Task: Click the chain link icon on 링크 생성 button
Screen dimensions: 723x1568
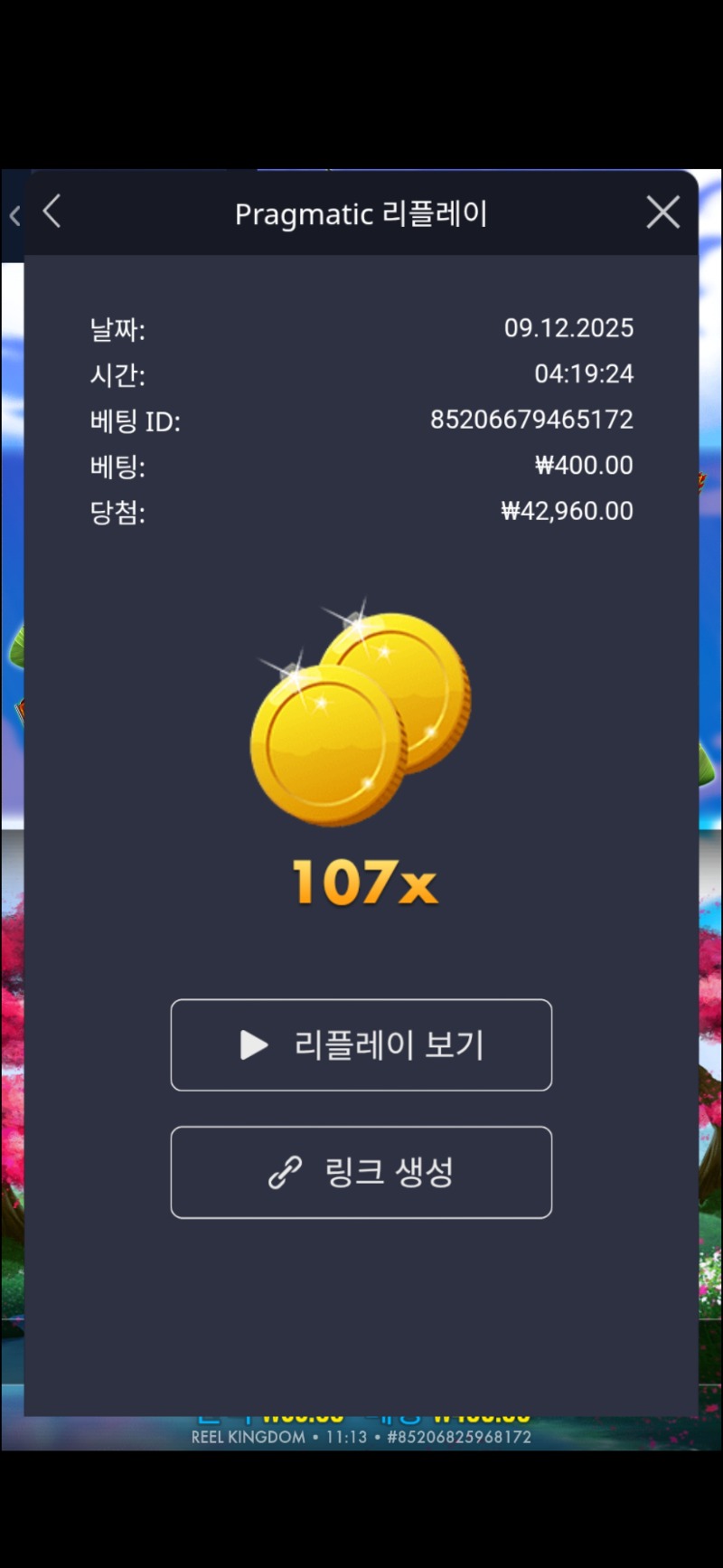Action: (x=283, y=1173)
